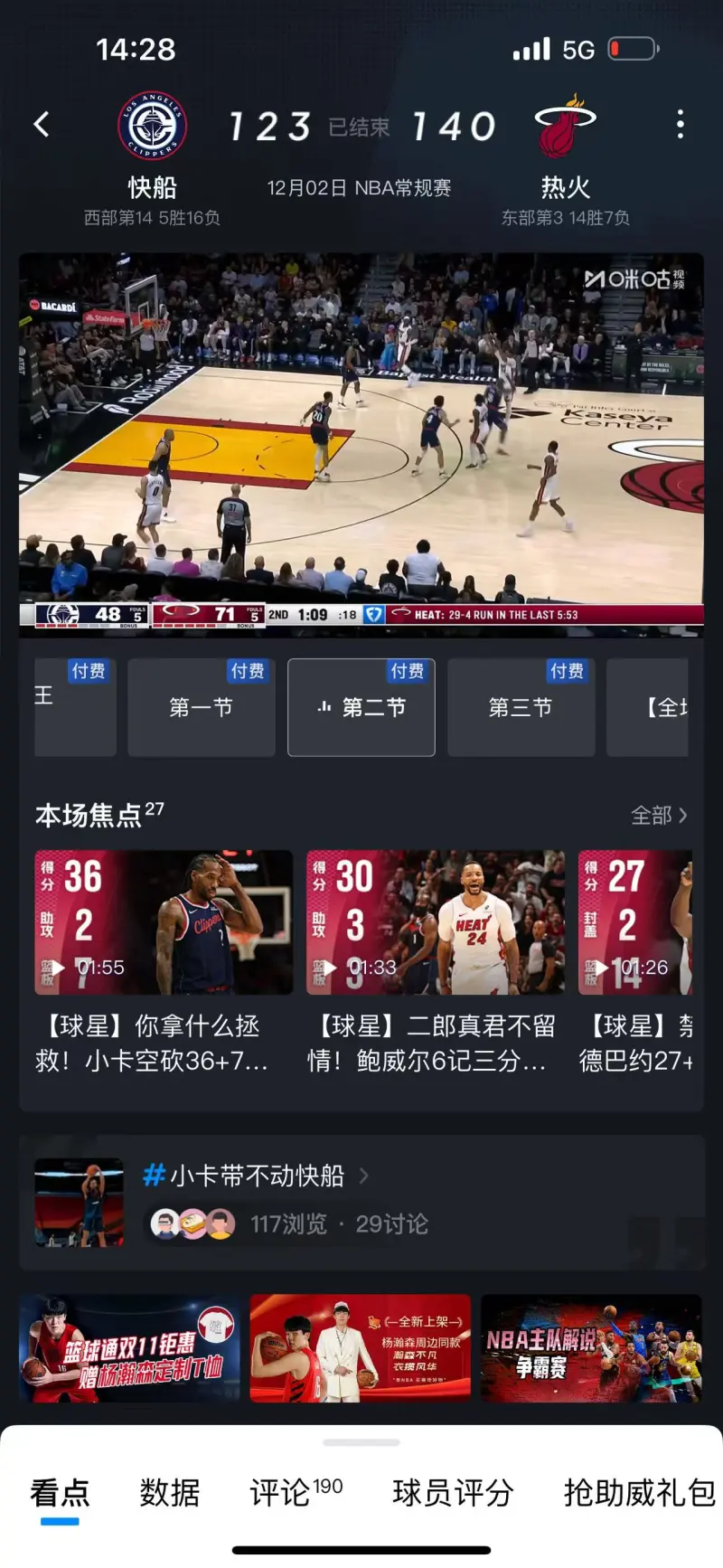
Task: Open the three-dot overflow menu
Action: [x=680, y=125]
